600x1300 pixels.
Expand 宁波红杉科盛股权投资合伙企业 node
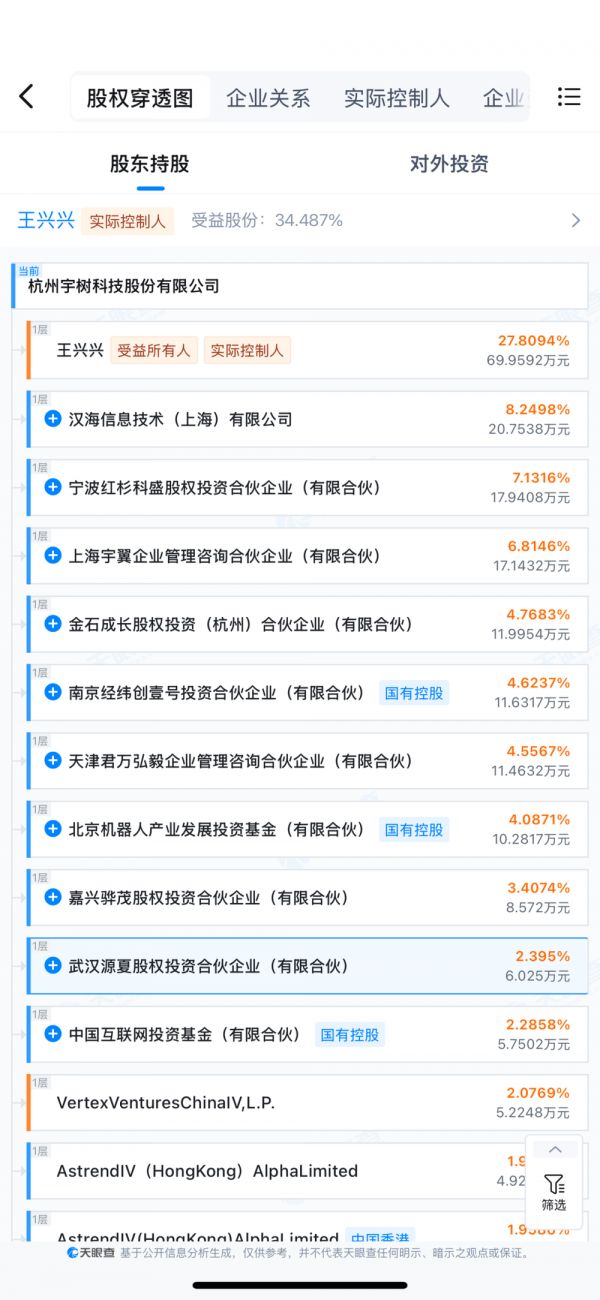point(53,487)
